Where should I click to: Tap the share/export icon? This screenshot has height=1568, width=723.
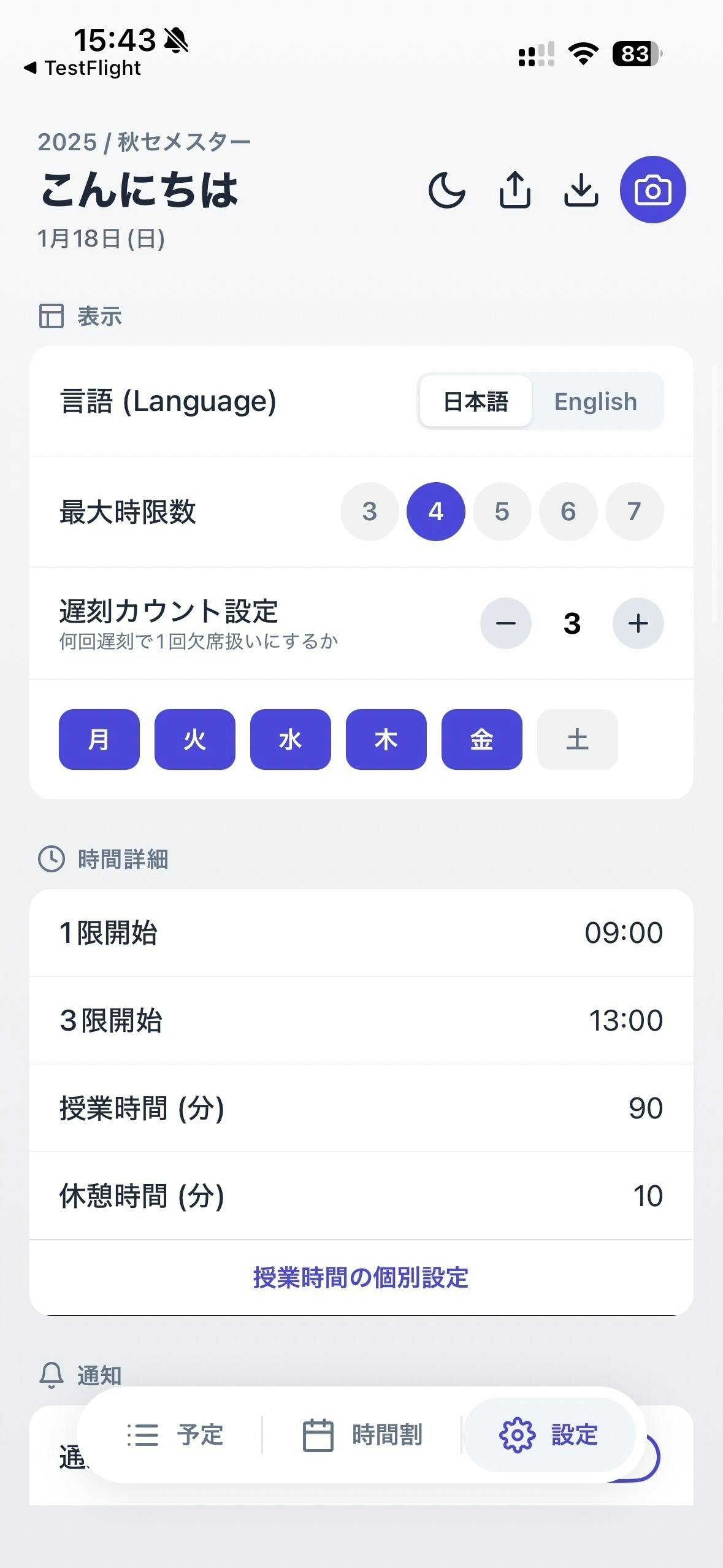(515, 190)
